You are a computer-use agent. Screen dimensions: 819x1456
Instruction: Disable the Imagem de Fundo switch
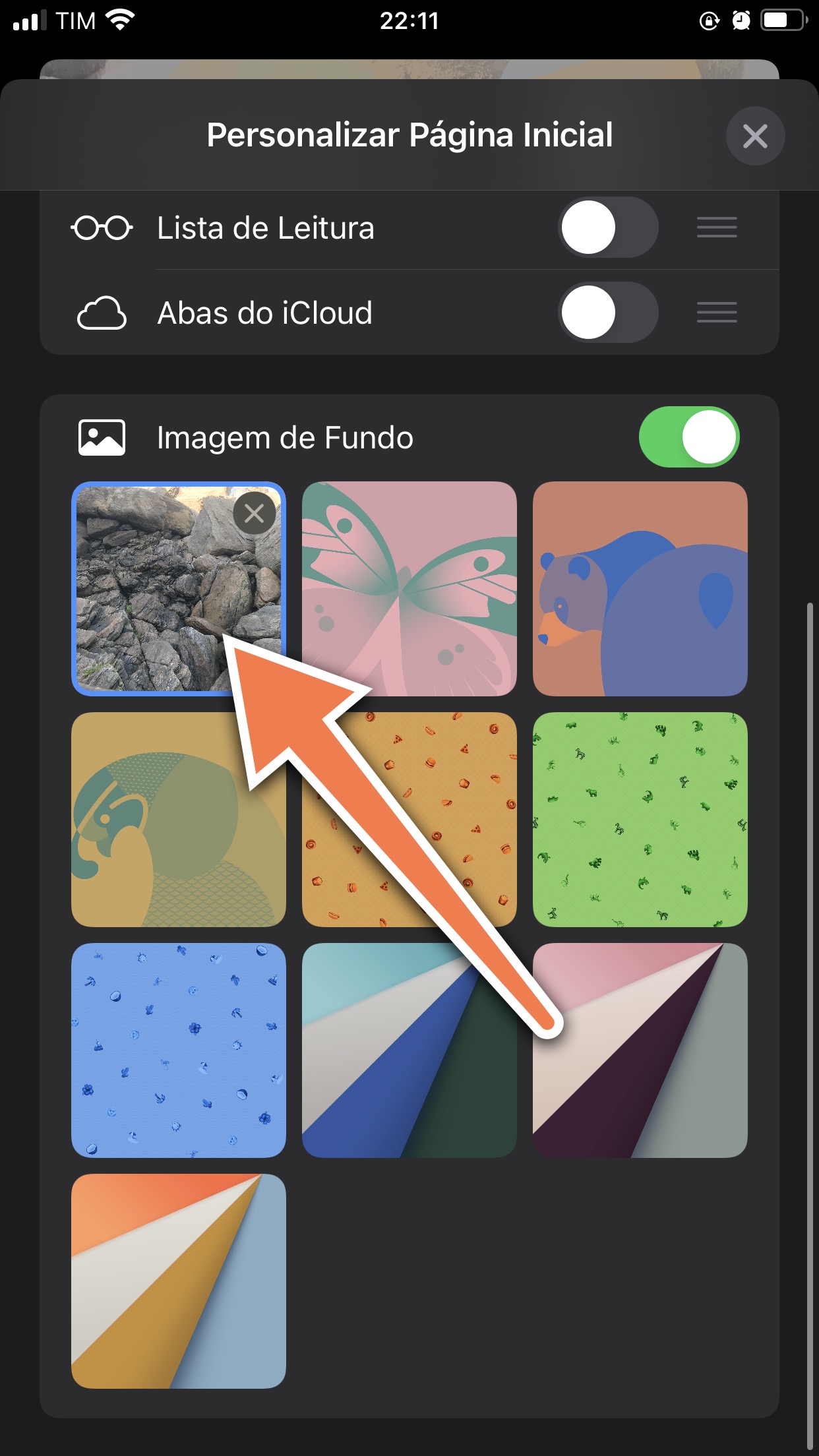(689, 437)
